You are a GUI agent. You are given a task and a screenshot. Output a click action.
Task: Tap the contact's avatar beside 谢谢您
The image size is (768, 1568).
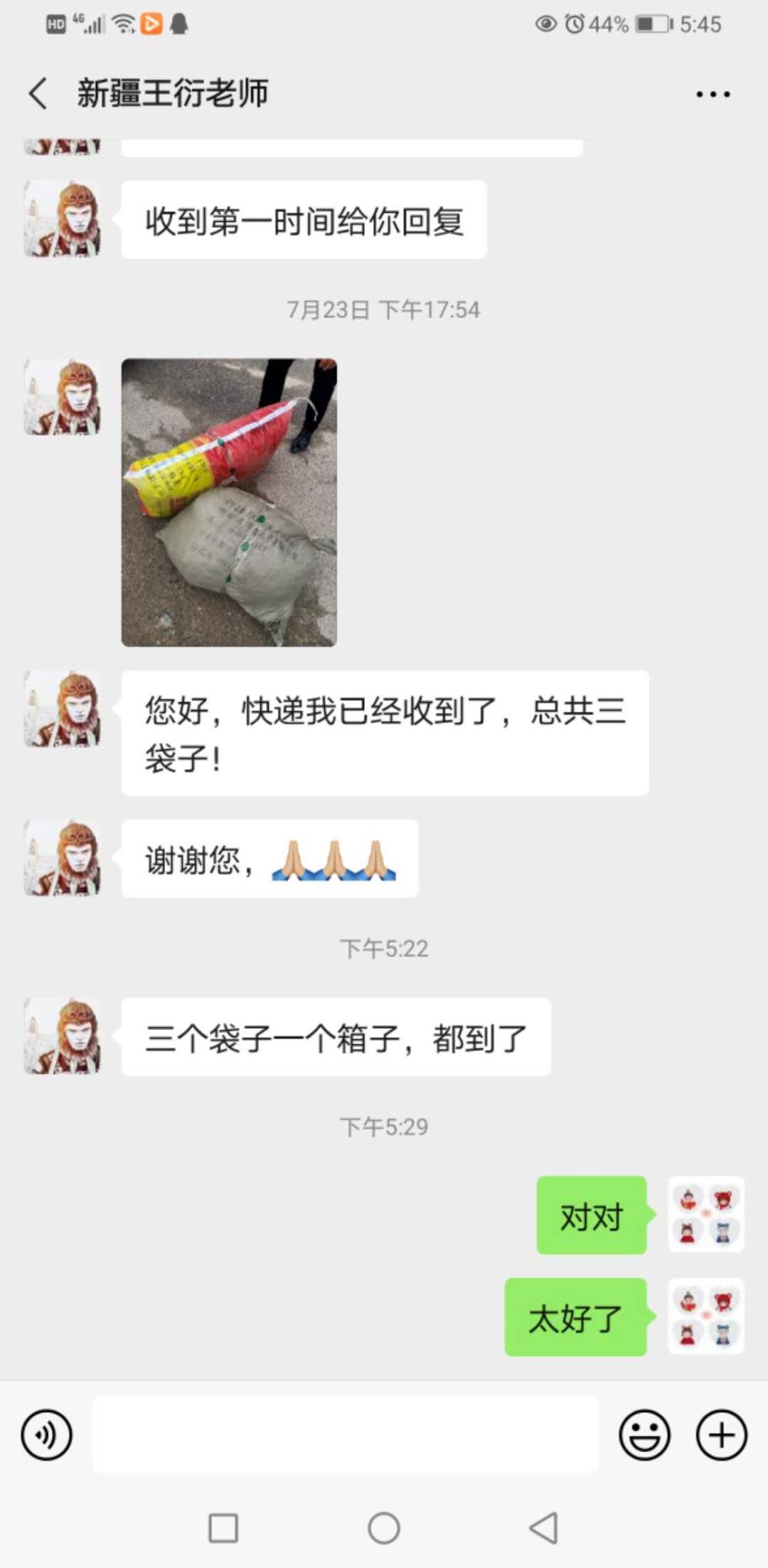62,857
